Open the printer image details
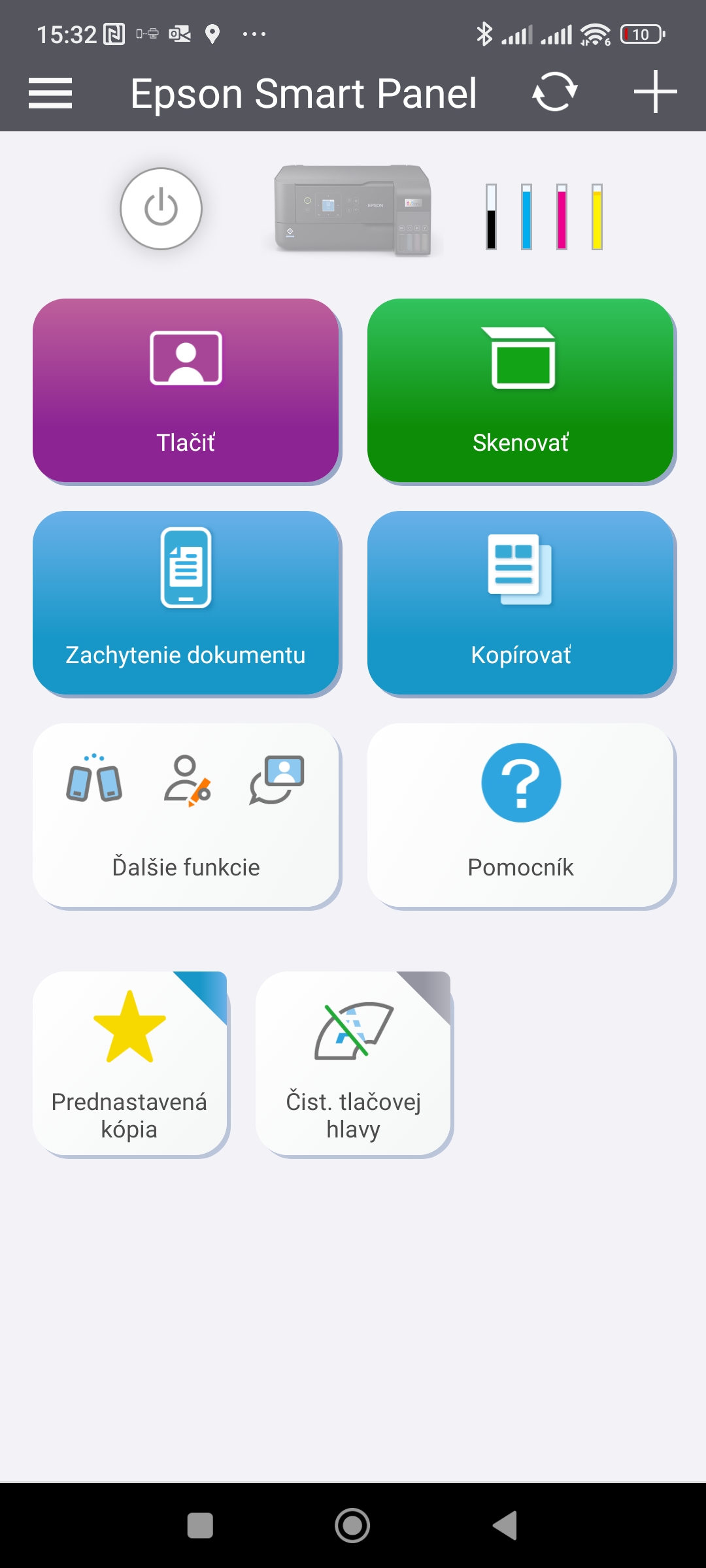Screen dimensions: 706x1568 pyautogui.click(x=353, y=209)
